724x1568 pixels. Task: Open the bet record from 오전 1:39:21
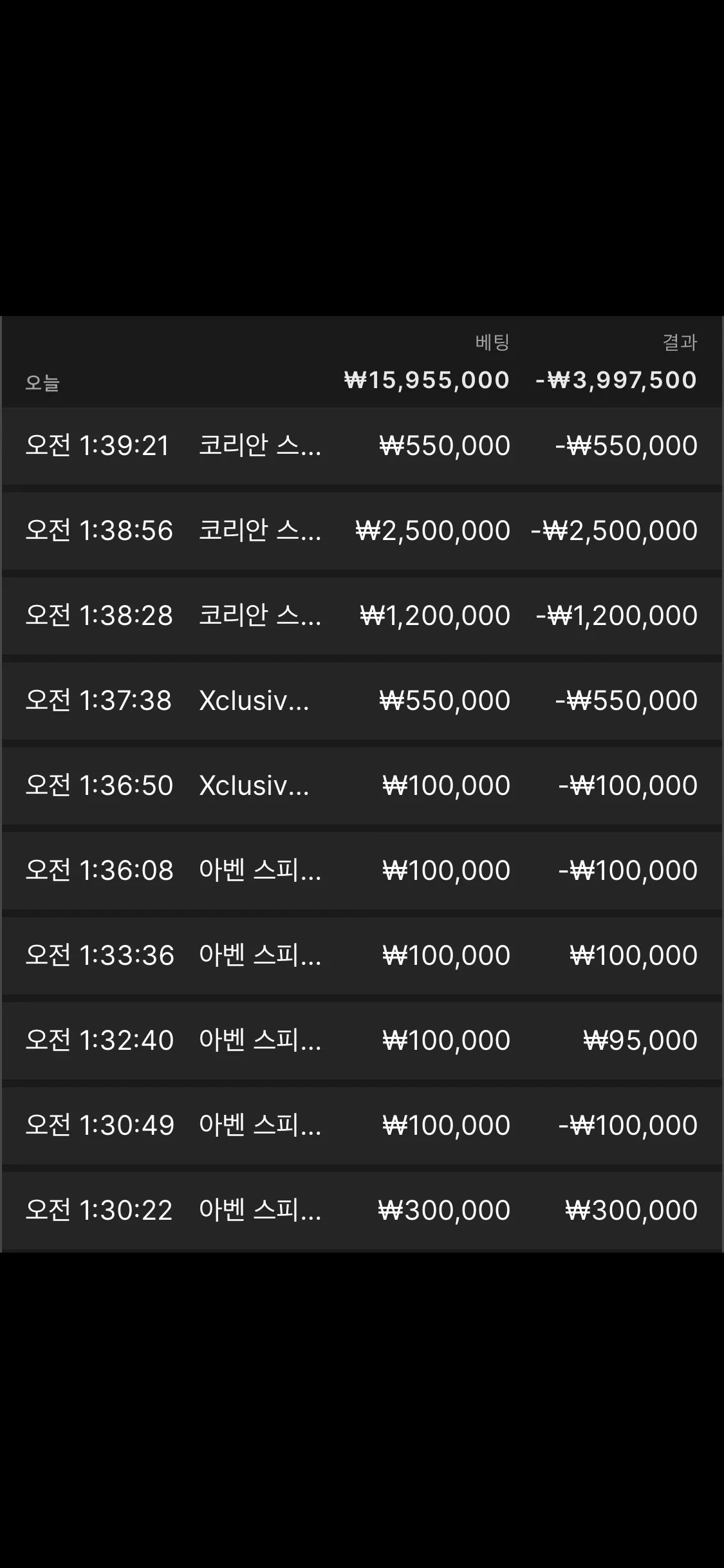[362, 446]
